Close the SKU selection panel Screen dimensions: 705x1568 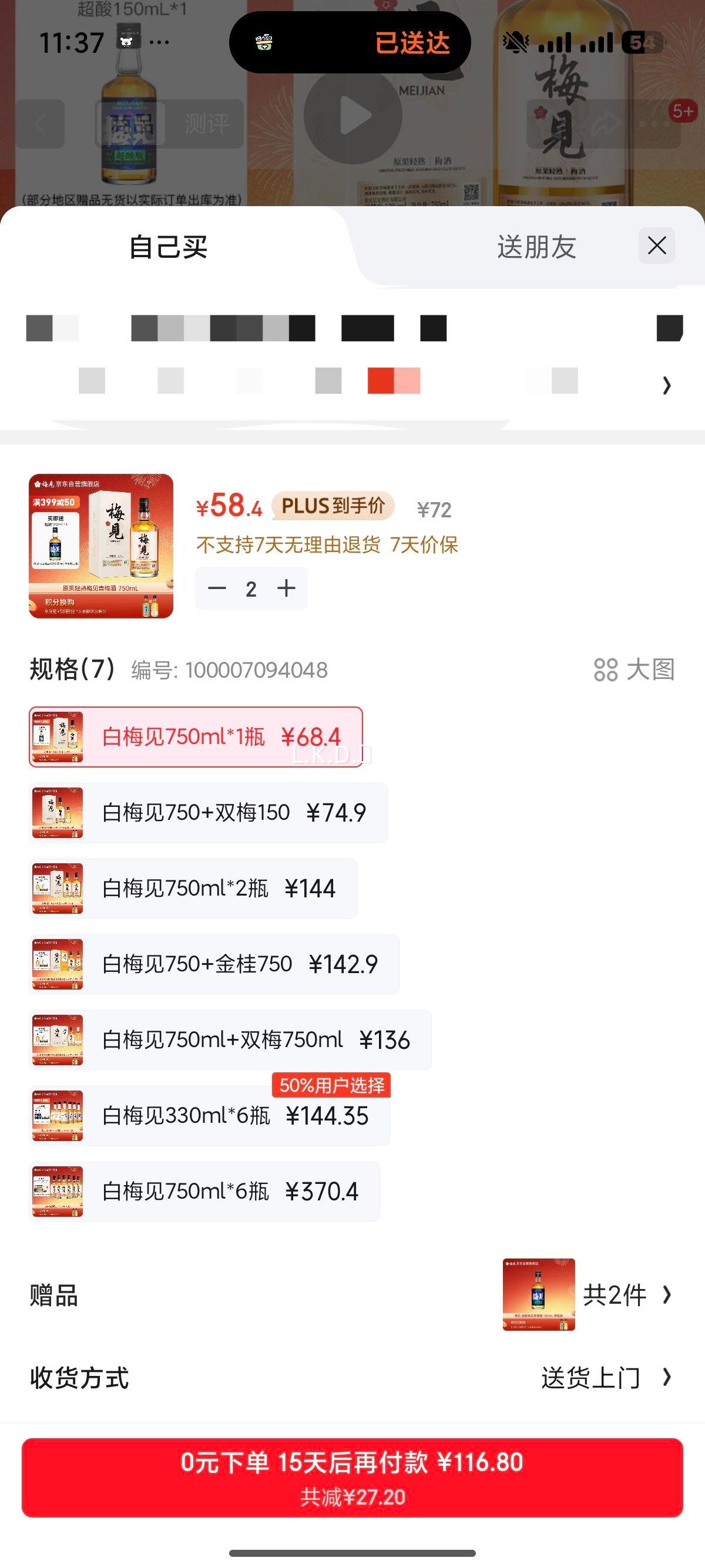coord(656,247)
